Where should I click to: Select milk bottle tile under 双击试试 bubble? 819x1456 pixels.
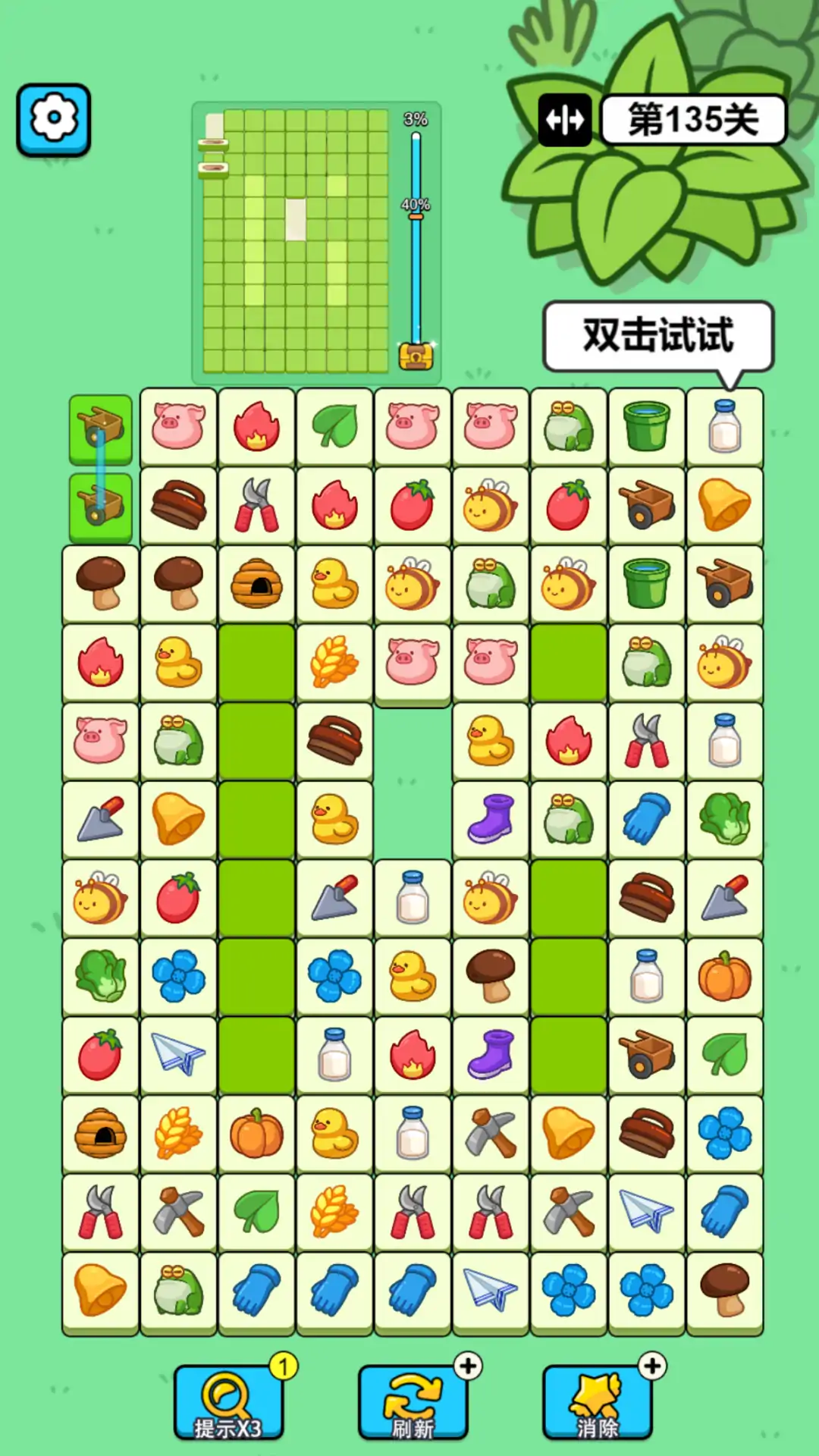tap(724, 426)
